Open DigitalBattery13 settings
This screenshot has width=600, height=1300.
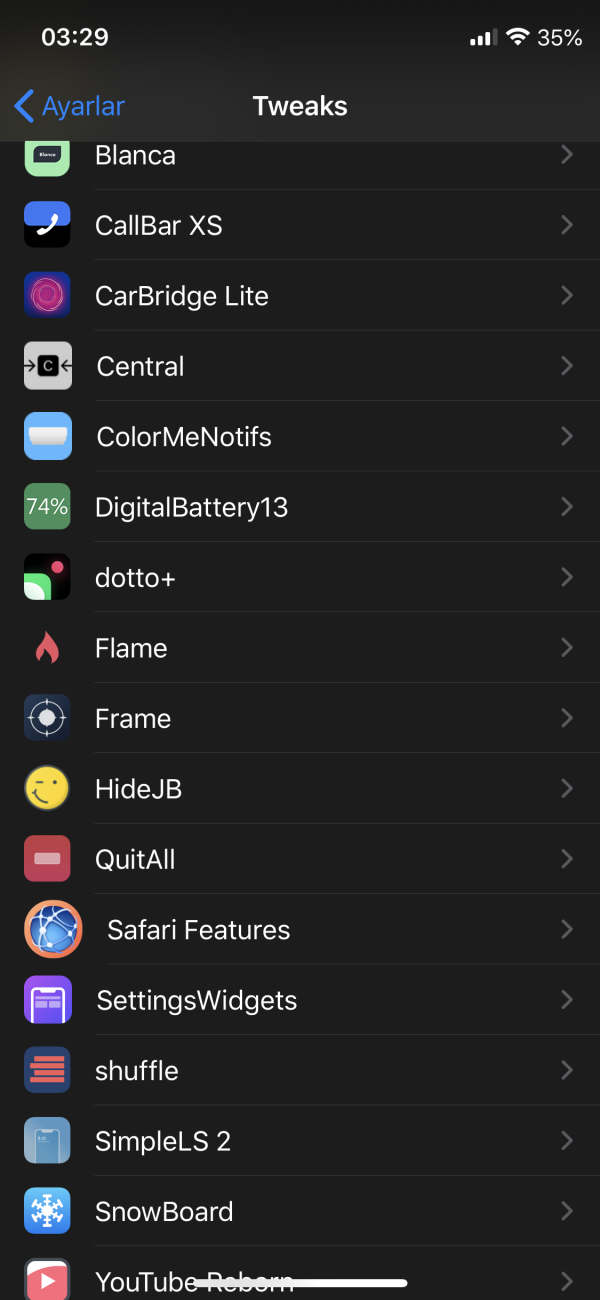pos(300,507)
